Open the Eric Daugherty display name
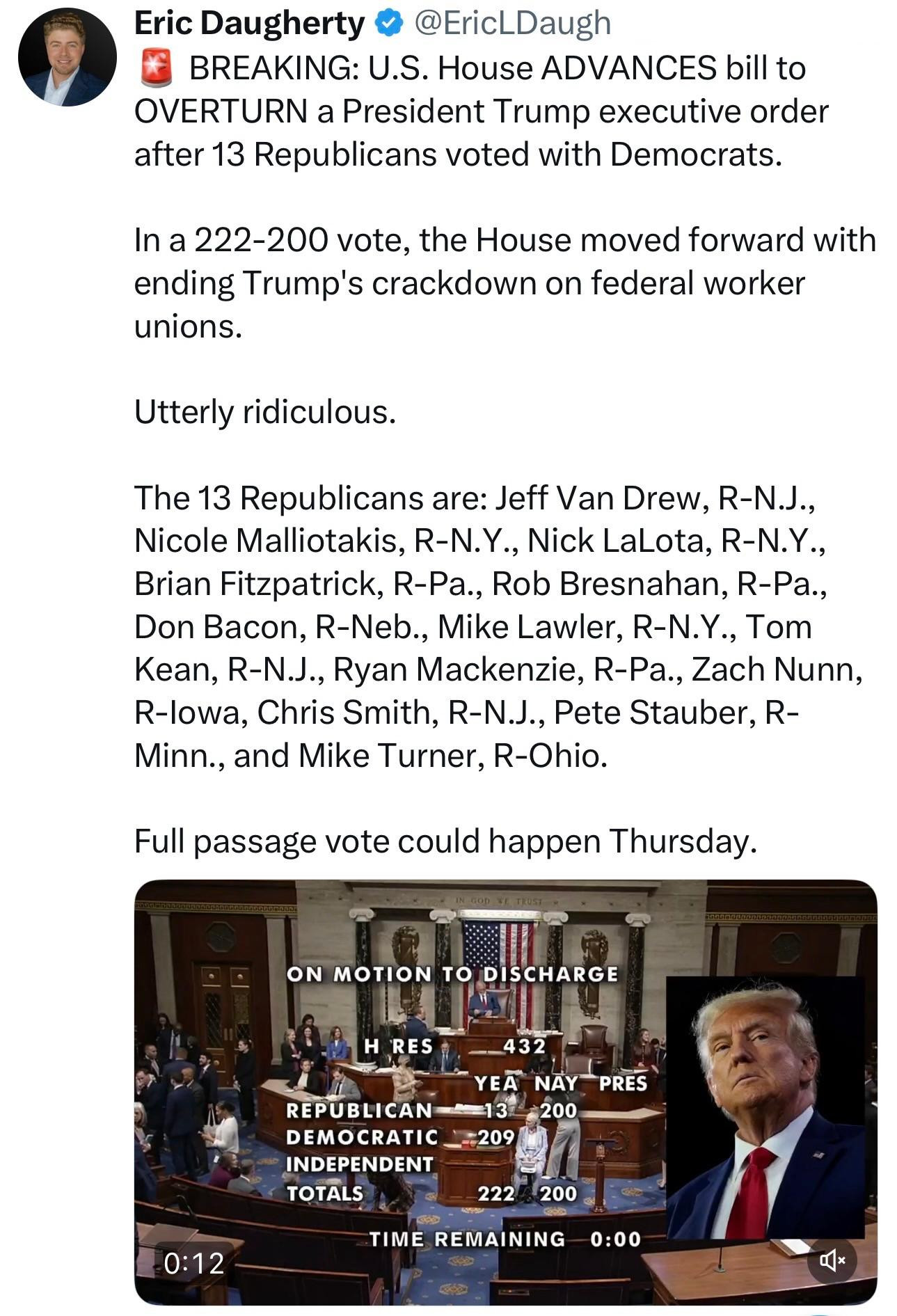 click(248, 24)
